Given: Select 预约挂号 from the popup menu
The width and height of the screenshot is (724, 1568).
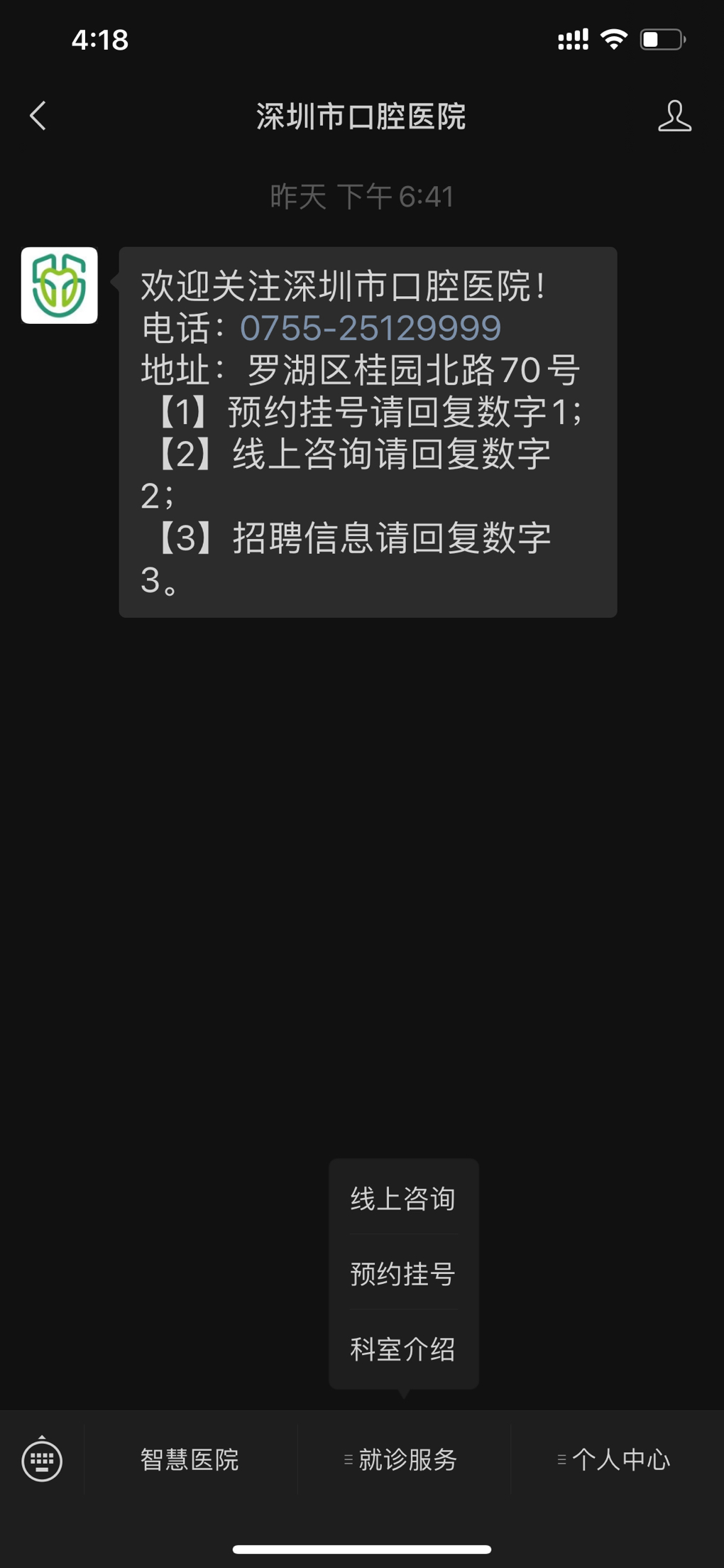Looking at the screenshot, I should [403, 1273].
